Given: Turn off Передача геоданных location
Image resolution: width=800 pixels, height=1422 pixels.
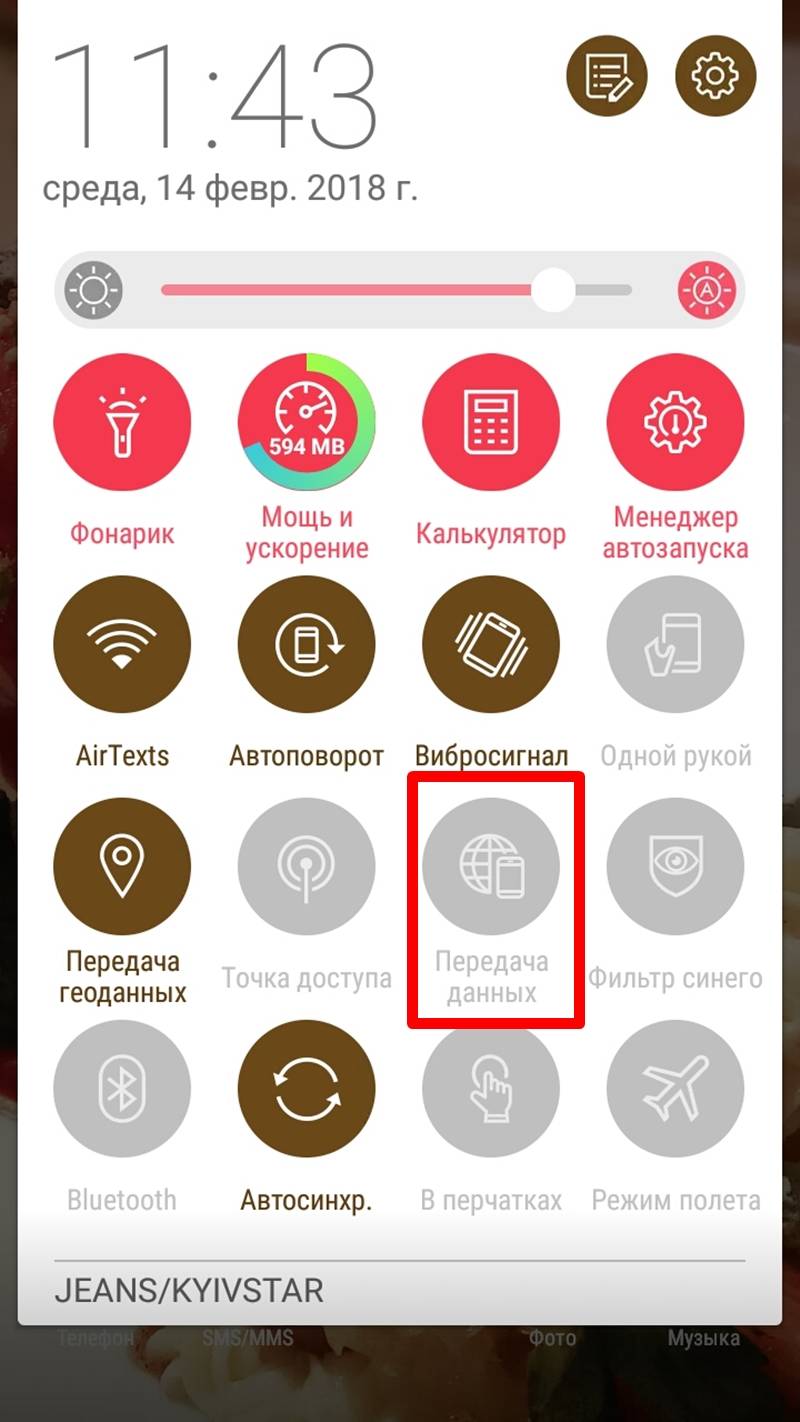Looking at the screenshot, I should coord(122,866).
